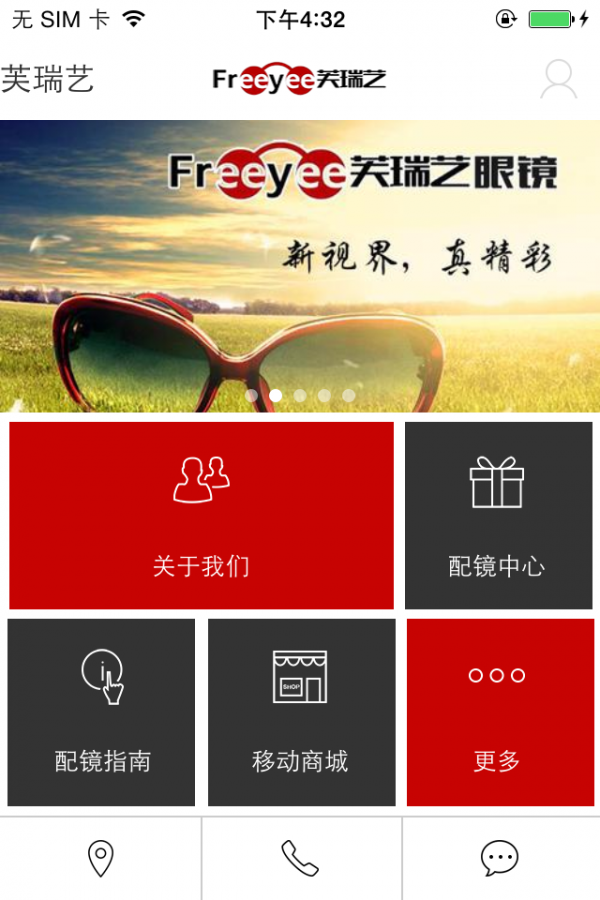This screenshot has height=900, width=600.
Task: Open the user profile icon
Action: coord(559,79)
